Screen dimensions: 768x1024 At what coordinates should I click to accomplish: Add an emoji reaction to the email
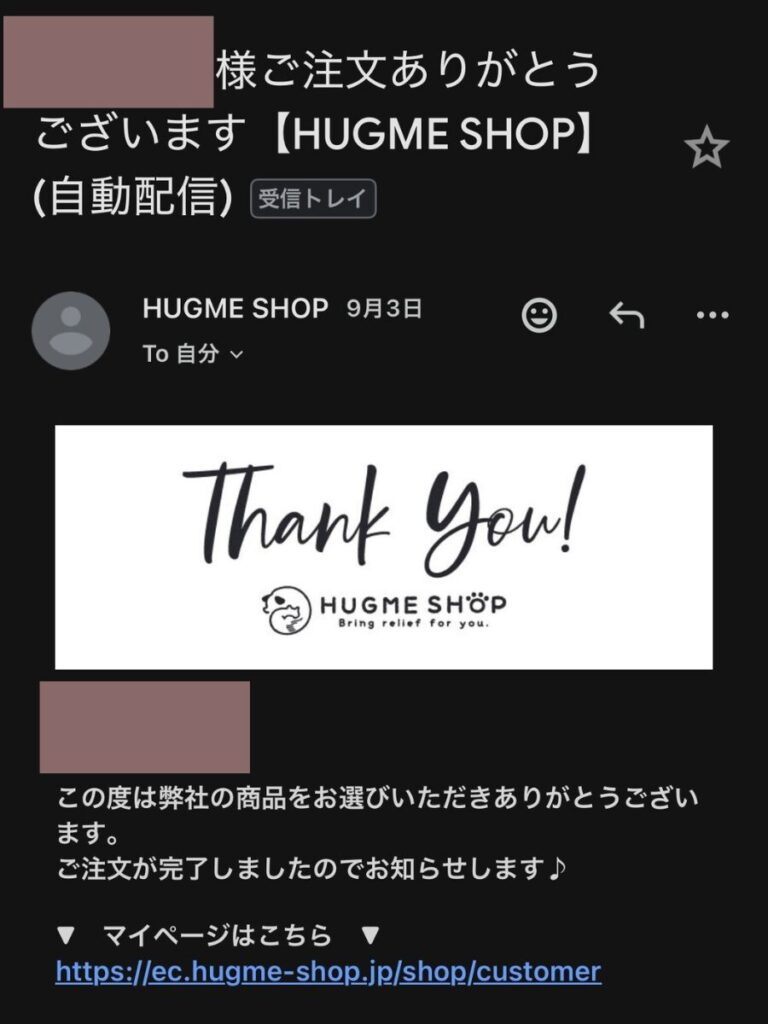pos(539,316)
